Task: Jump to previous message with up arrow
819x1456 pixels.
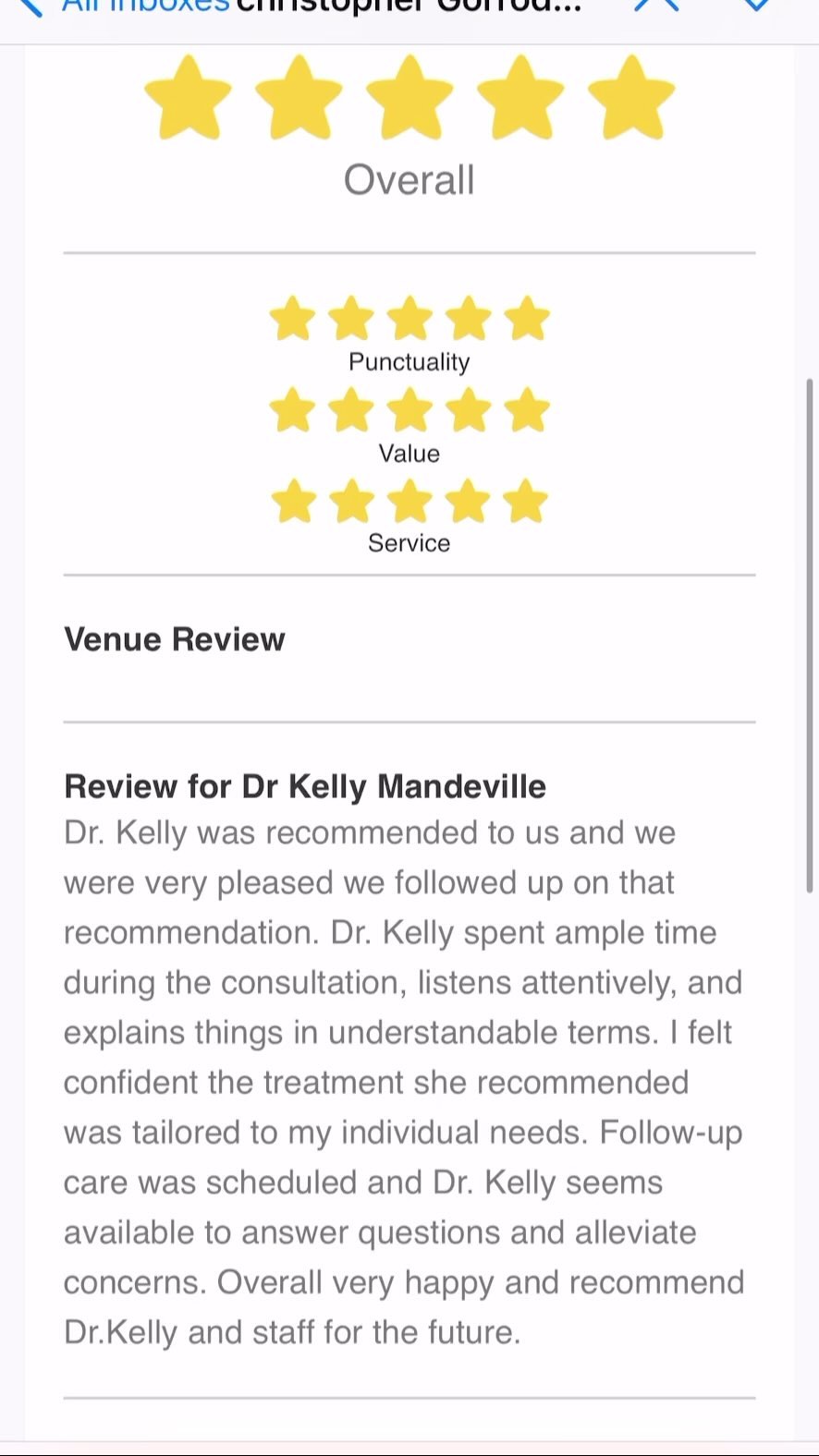Action: (x=657, y=6)
